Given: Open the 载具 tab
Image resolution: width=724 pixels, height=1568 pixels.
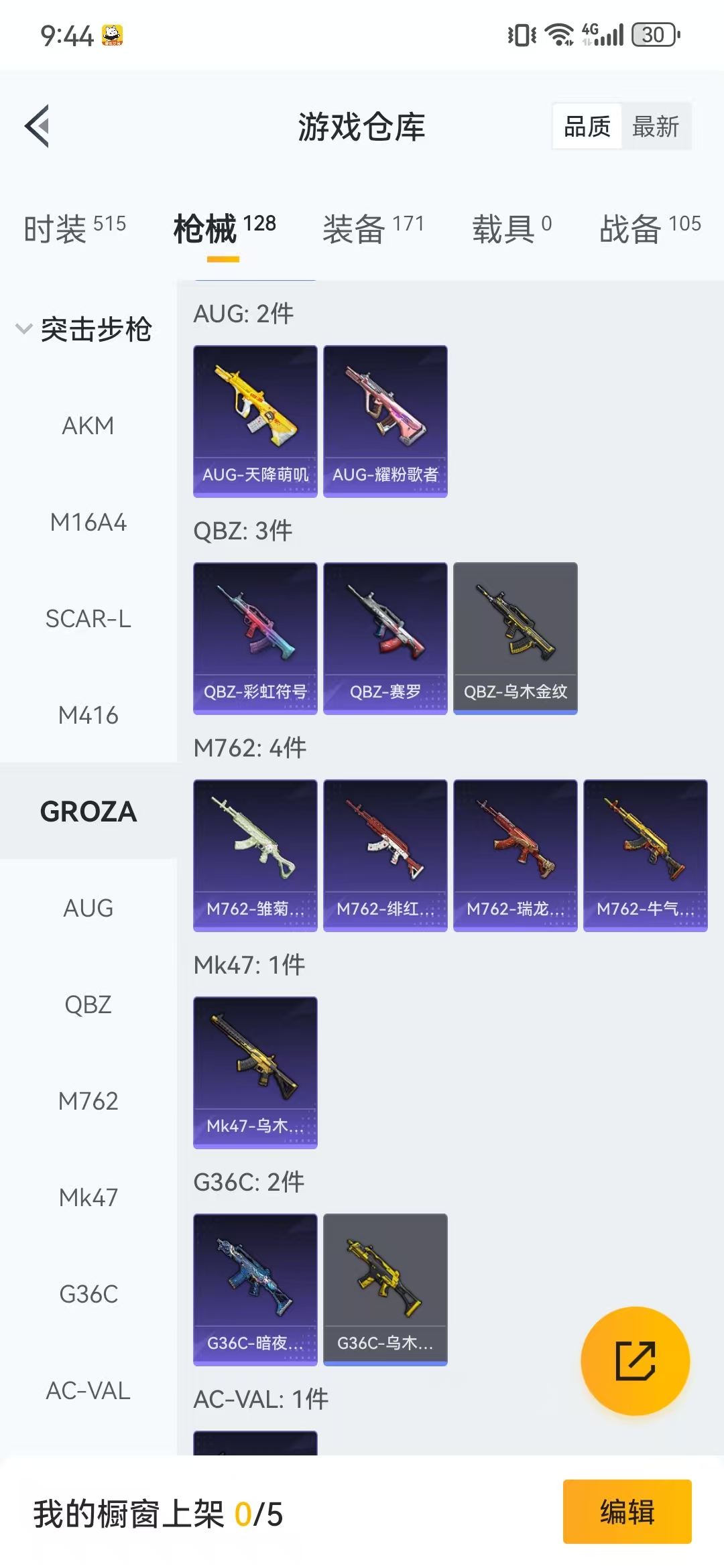Looking at the screenshot, I should 512,229.
